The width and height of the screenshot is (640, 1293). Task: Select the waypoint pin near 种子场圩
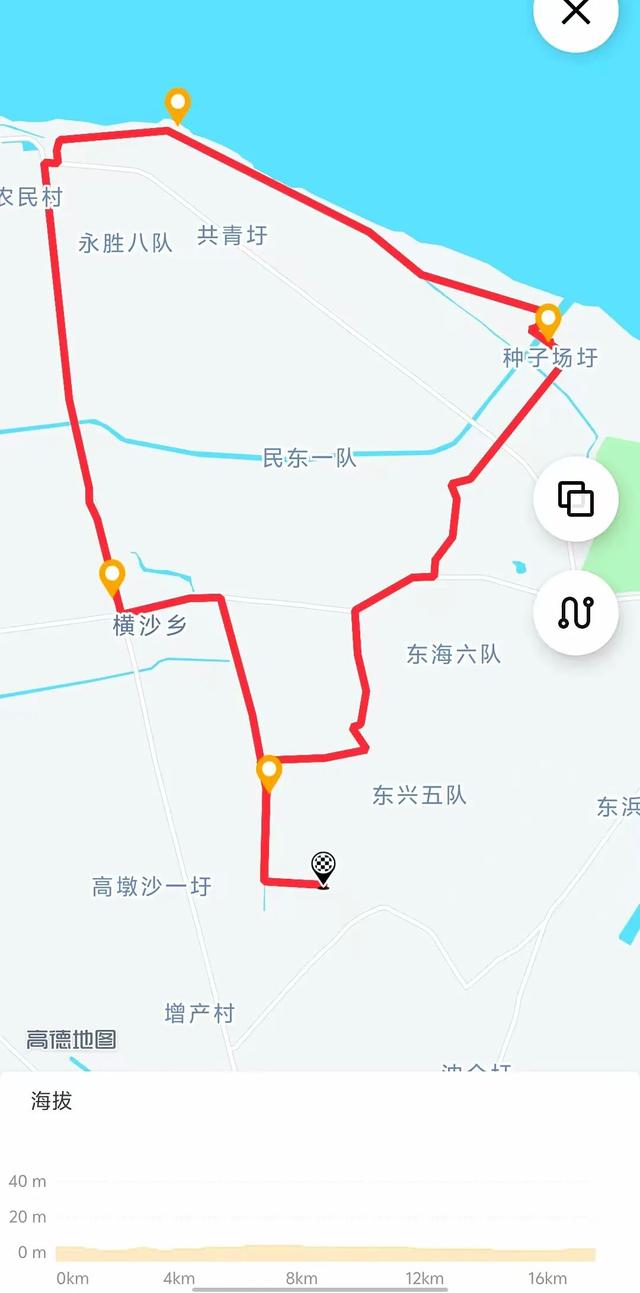(x=548, y=321)
